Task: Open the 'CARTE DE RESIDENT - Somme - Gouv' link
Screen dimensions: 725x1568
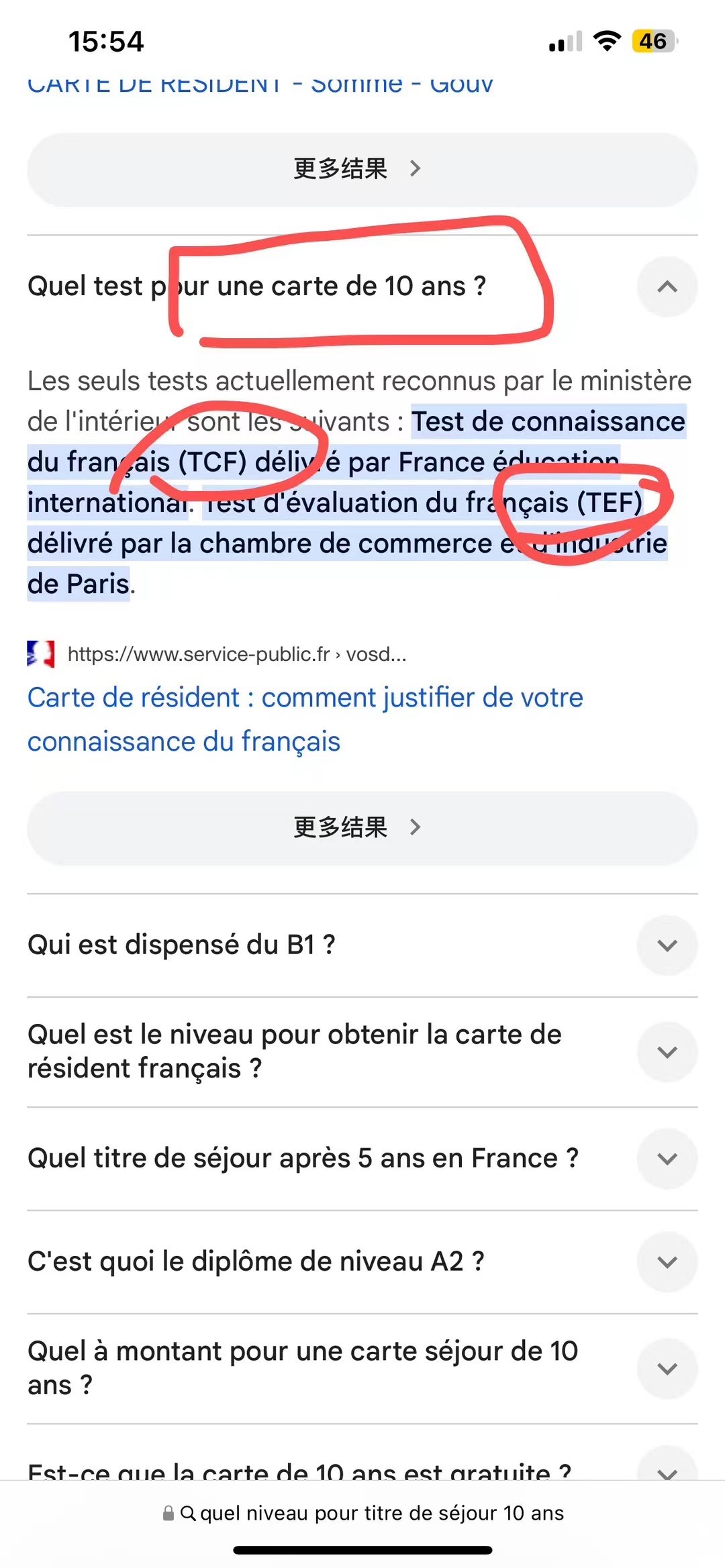Action: [260, 85]
